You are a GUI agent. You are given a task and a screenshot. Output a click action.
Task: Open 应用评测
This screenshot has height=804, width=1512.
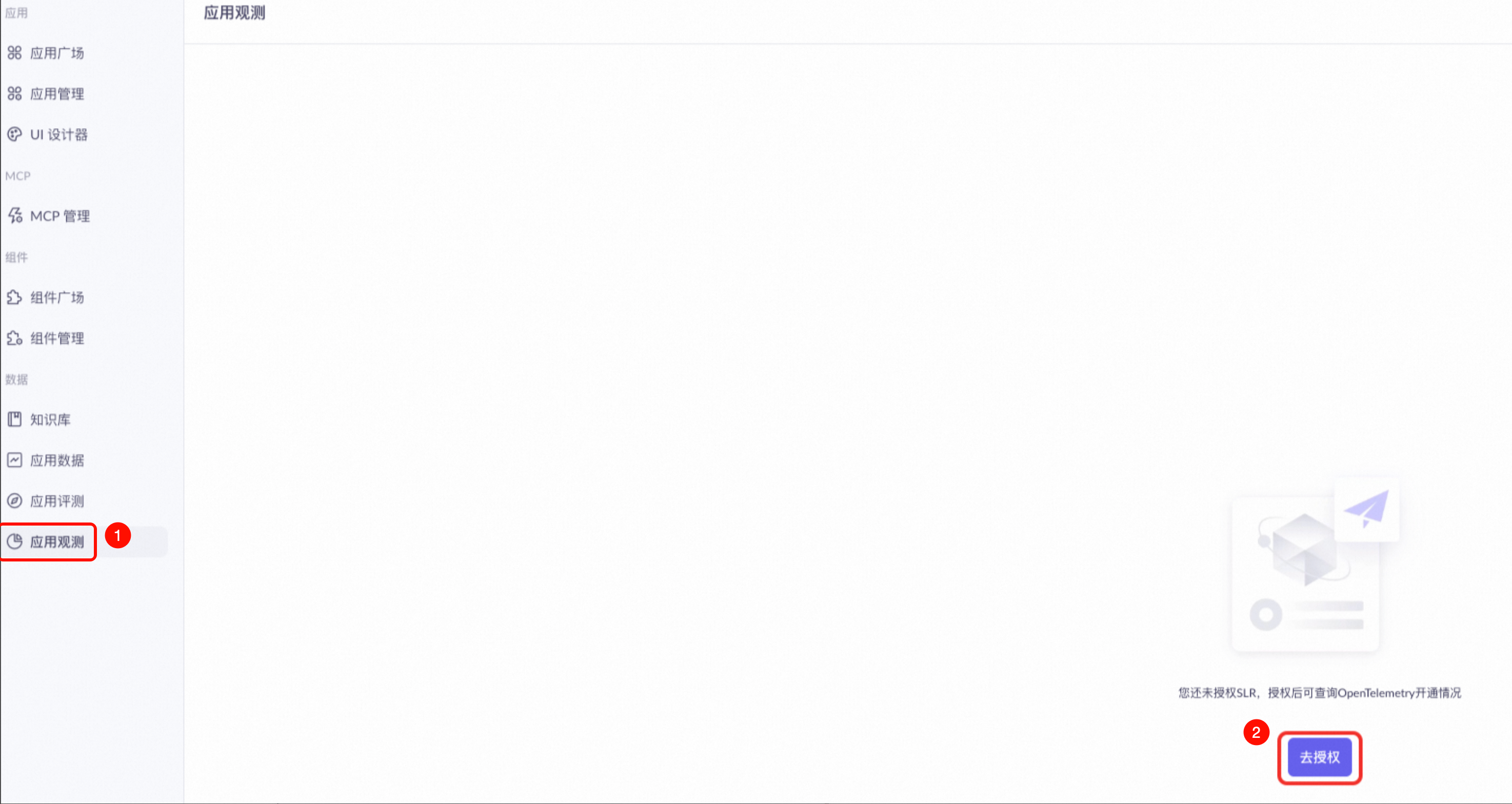[56, 501]
